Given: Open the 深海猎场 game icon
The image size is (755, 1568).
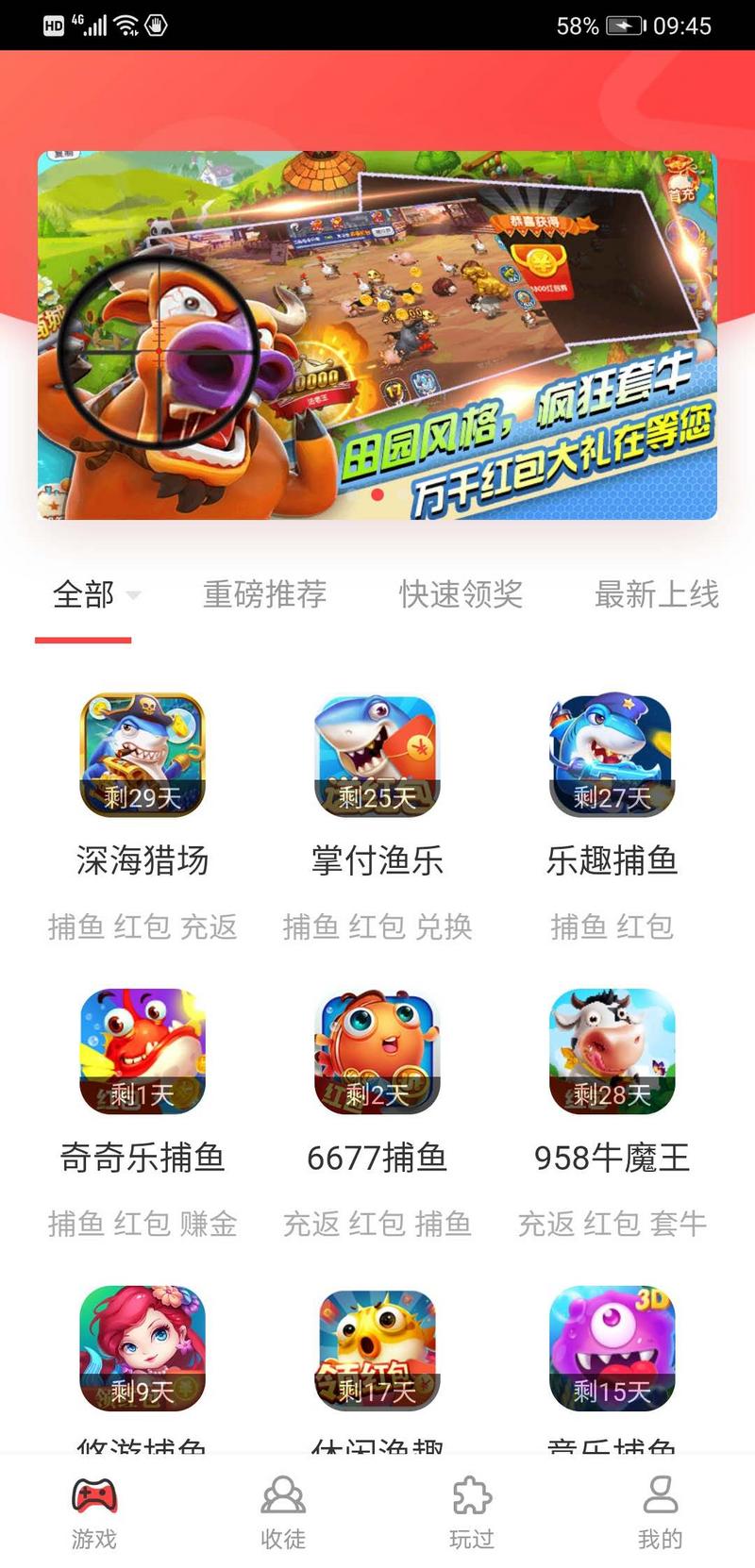Looking at the screenshot, I should [x=142, y=755].
